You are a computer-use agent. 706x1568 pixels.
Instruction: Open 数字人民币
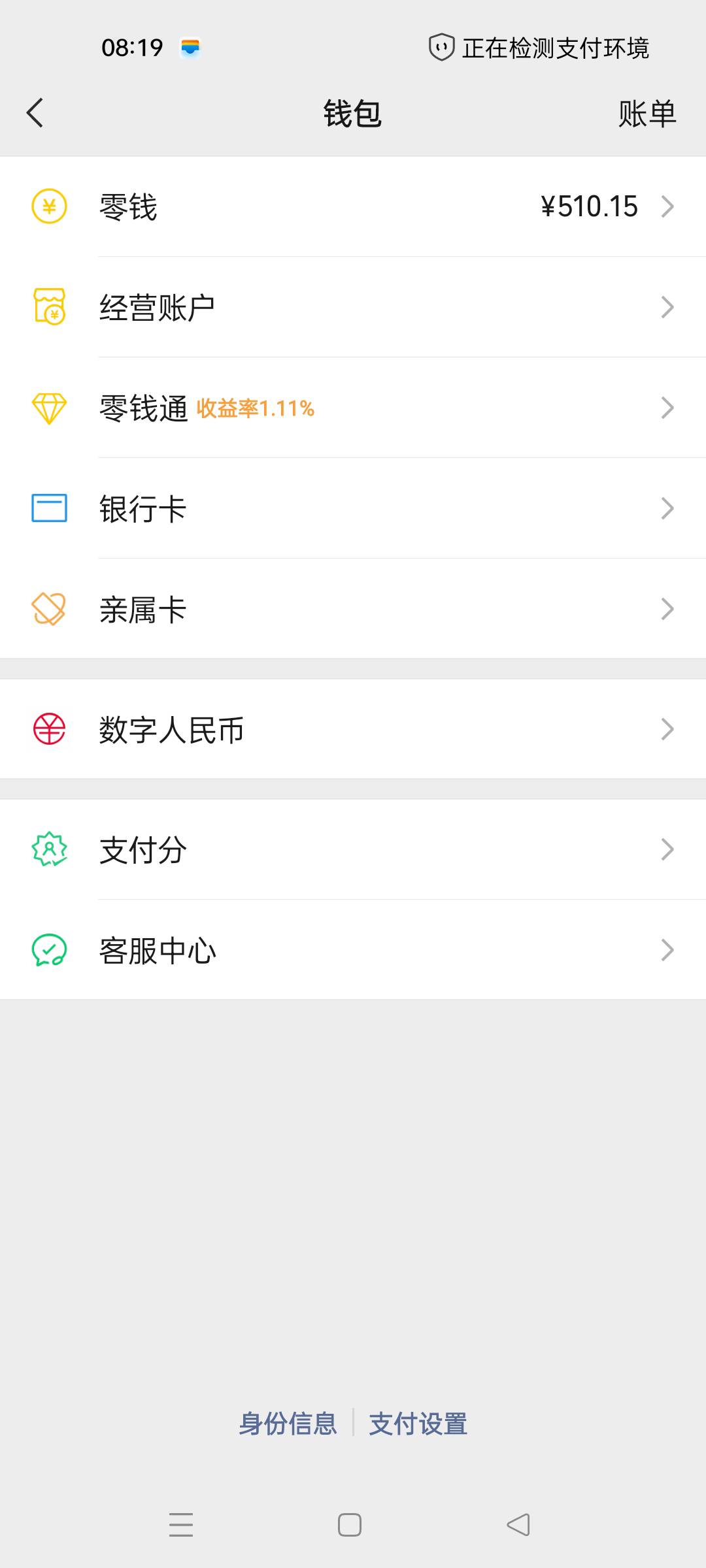click(353, 729)
